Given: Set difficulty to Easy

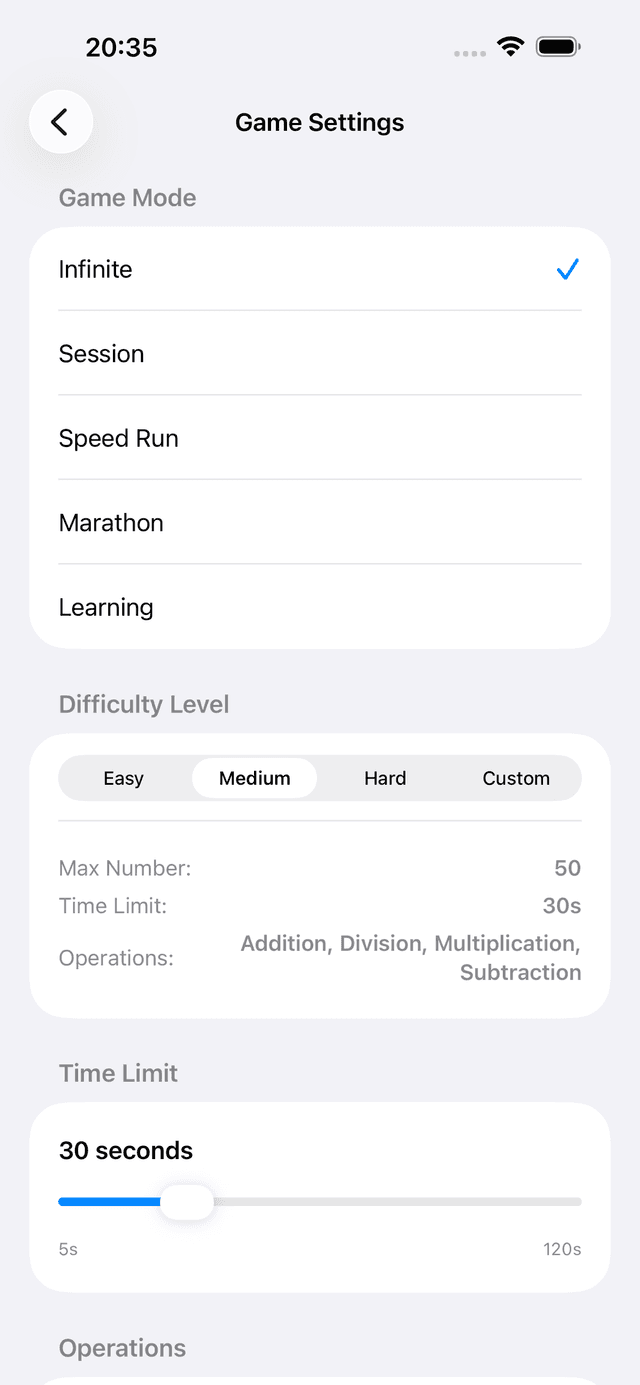Looking at the screenshot, I should click(x=124, y=778).
